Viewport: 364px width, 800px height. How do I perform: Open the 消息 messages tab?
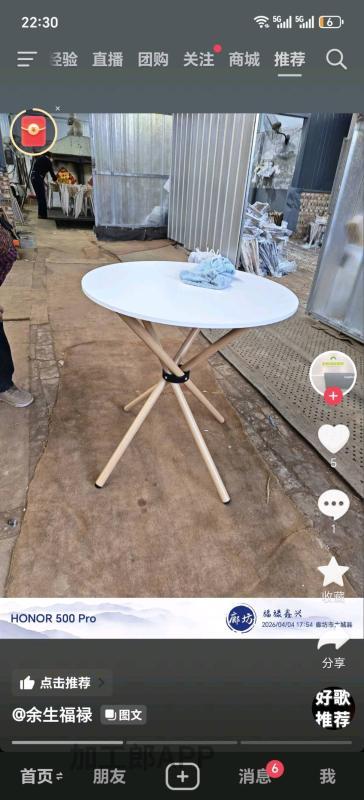[x=255, y=777]
